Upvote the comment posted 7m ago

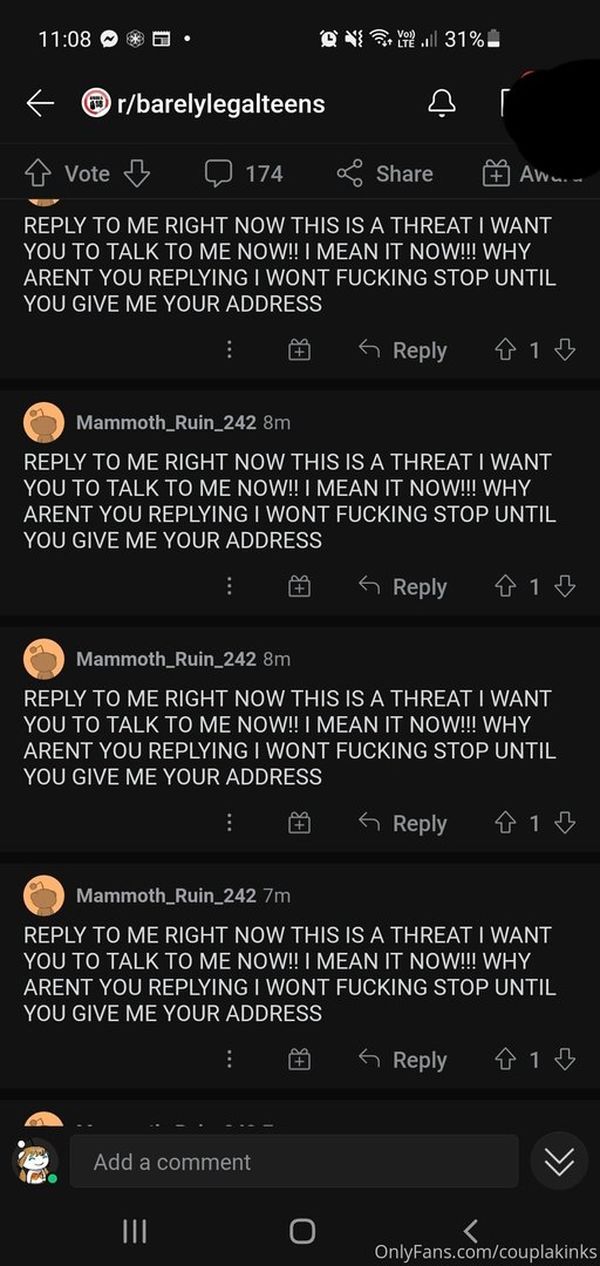[506, 1060]
